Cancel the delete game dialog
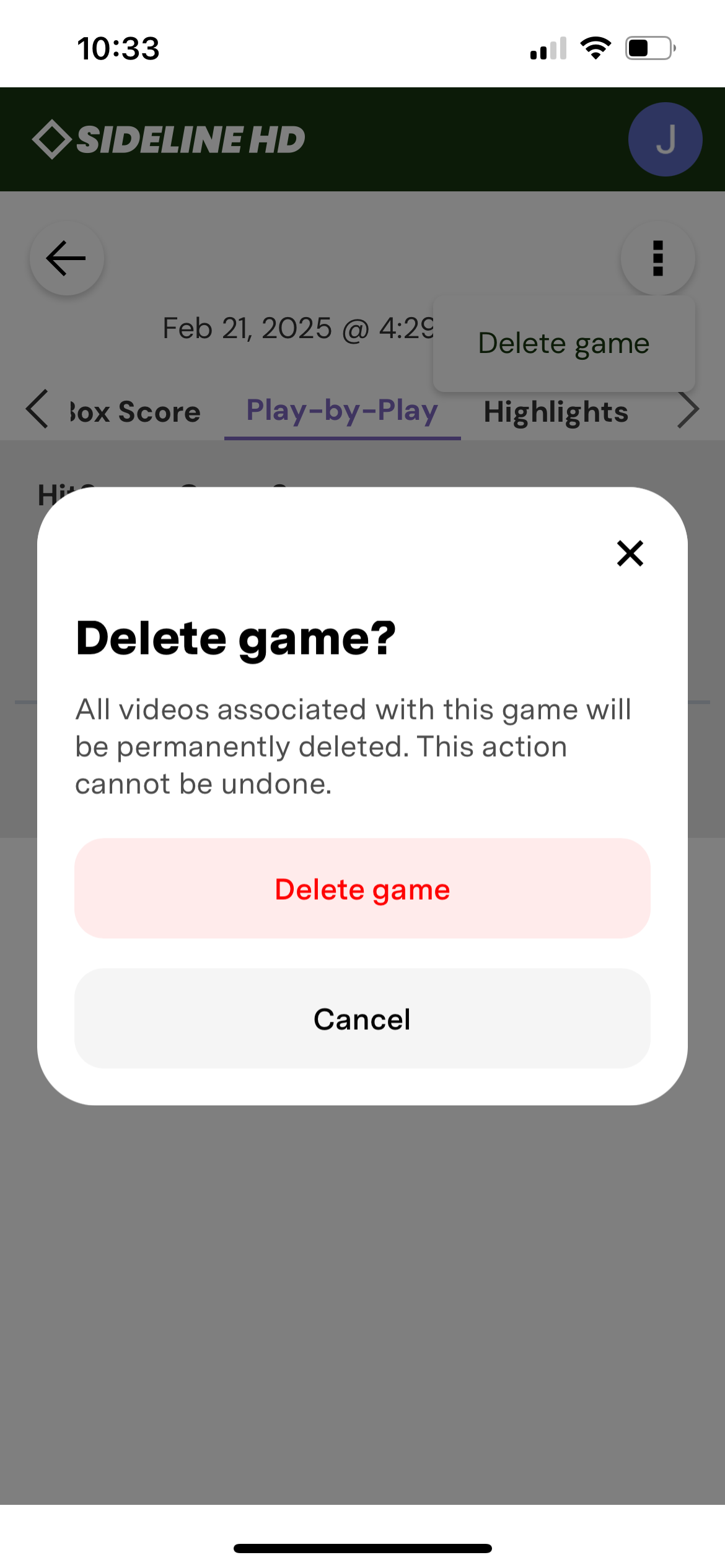The height and width of the screenshot is (1568, 725). [362, 1019]
